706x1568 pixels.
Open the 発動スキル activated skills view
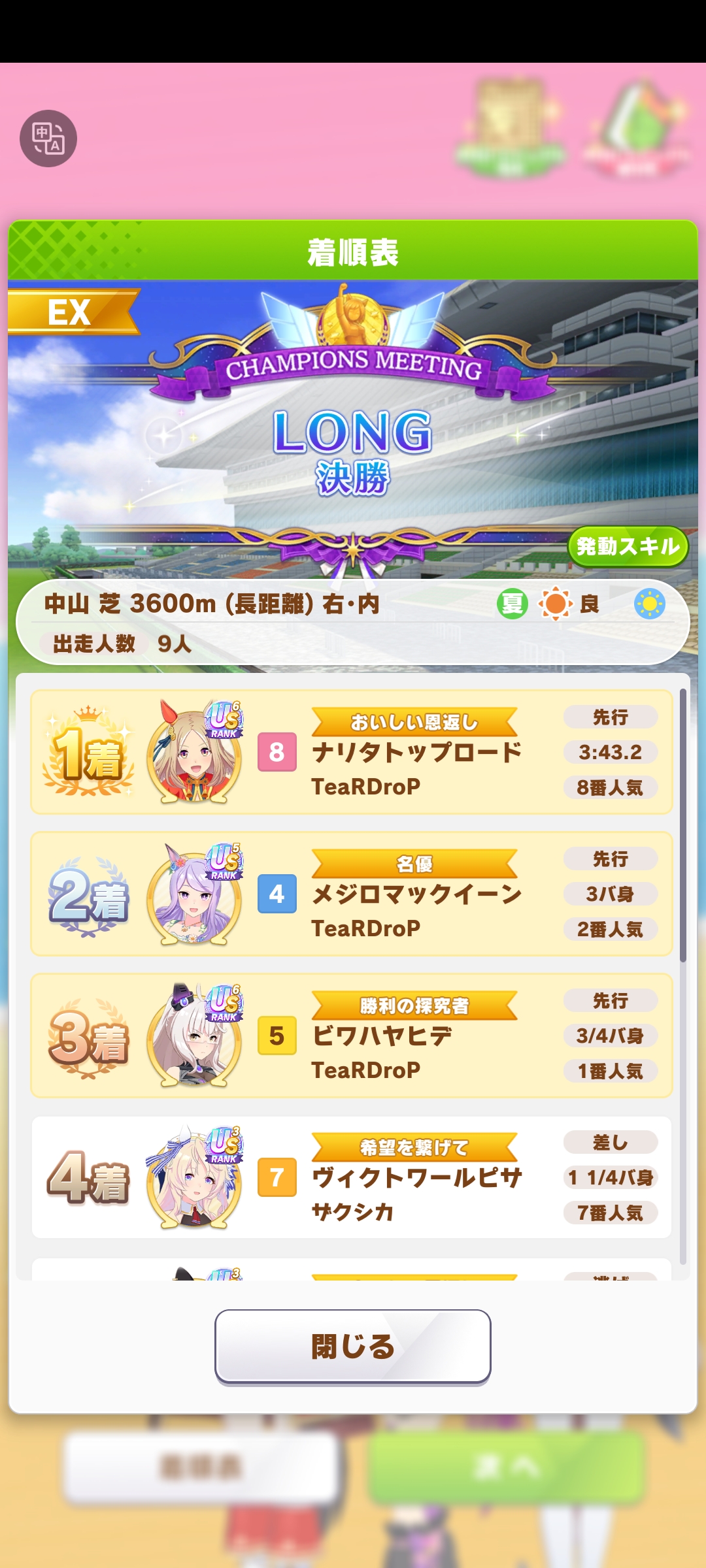click(x=628, y=546)
